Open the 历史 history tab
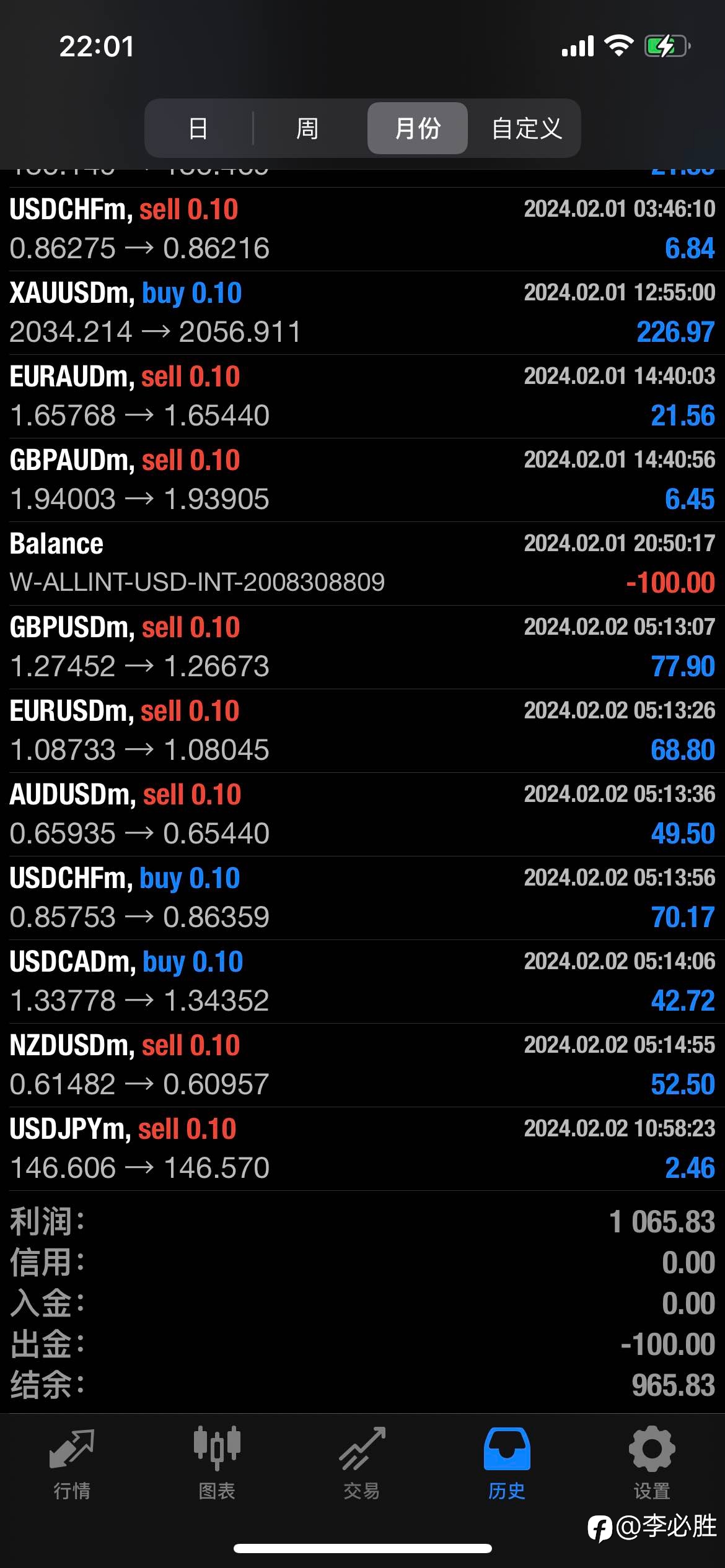This screenshot has width=725, height=1568. (507, 1464)
